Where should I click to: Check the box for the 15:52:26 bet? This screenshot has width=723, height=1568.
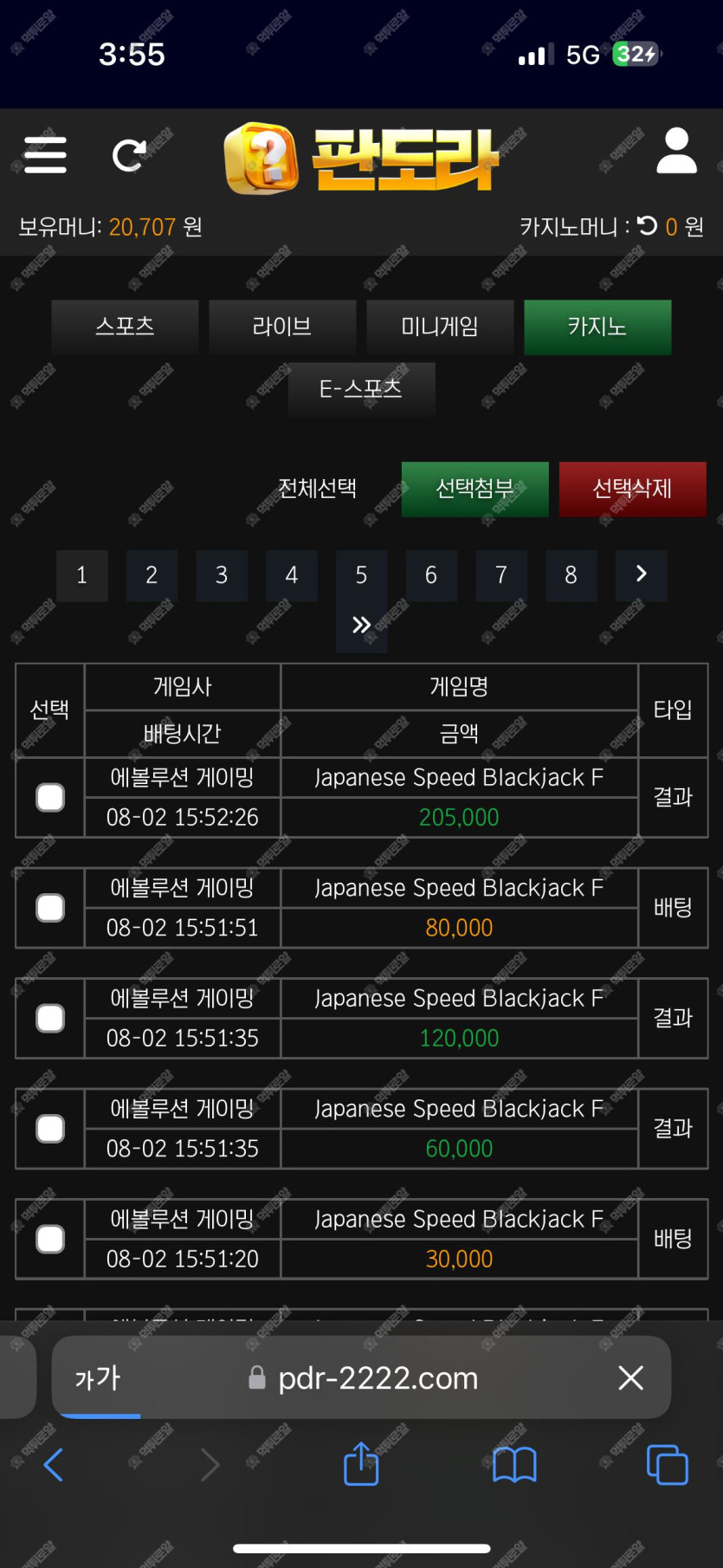point(50,797)
